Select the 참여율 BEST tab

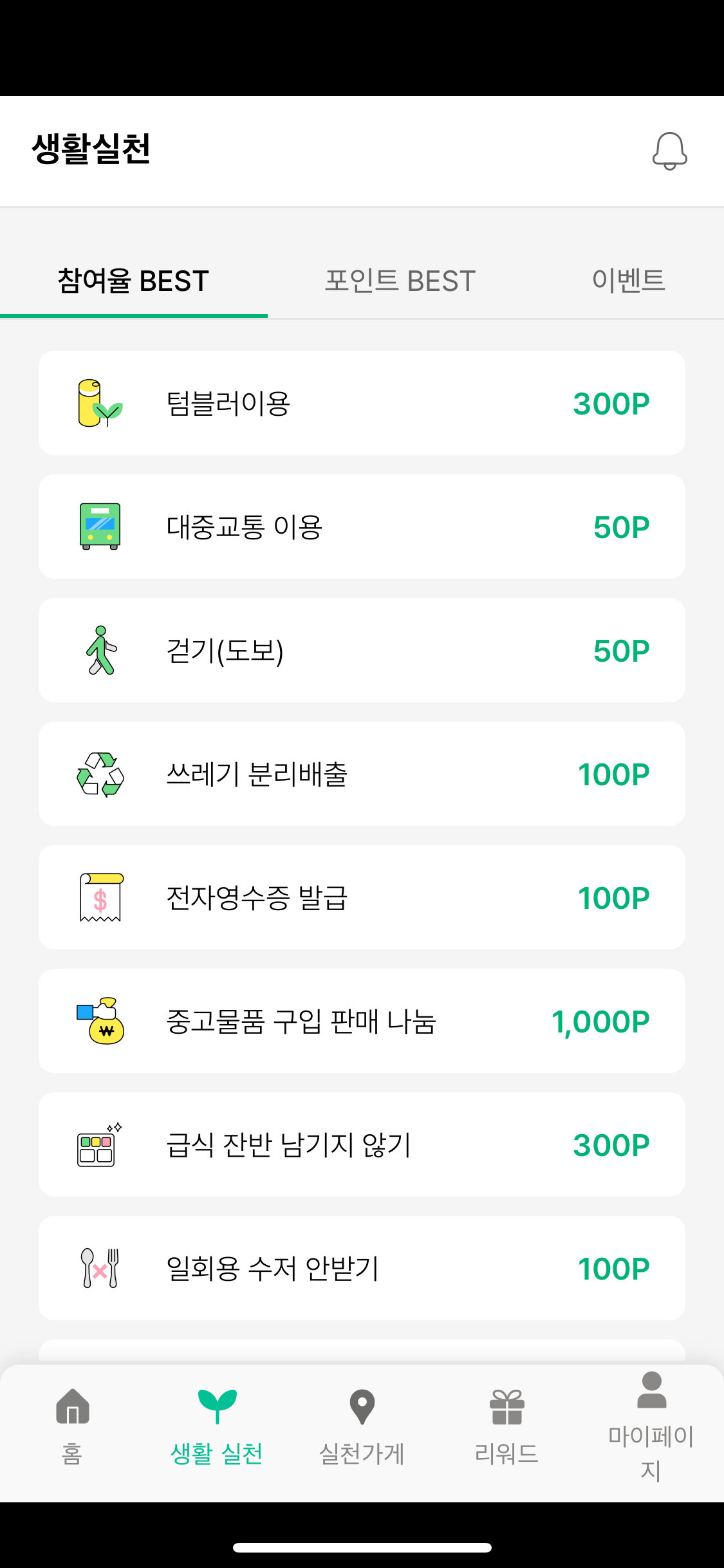pos(133,281)
